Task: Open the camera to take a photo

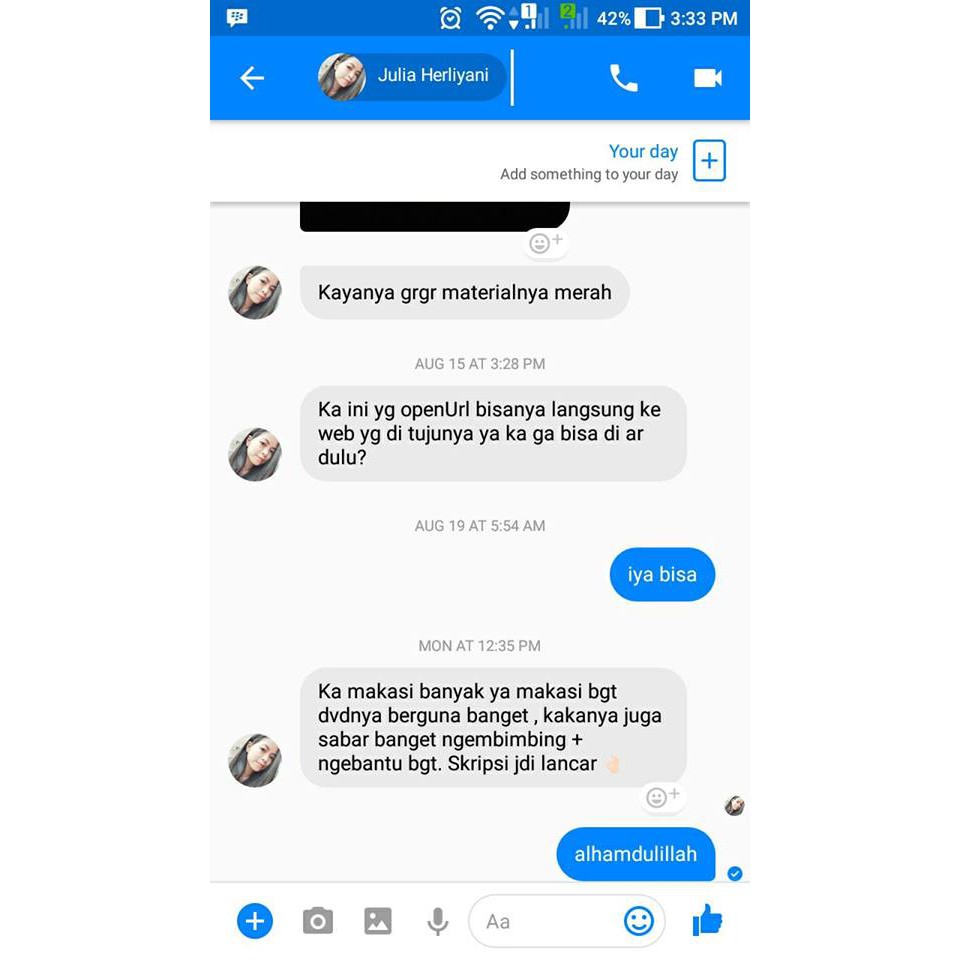Action: [317, 920]
